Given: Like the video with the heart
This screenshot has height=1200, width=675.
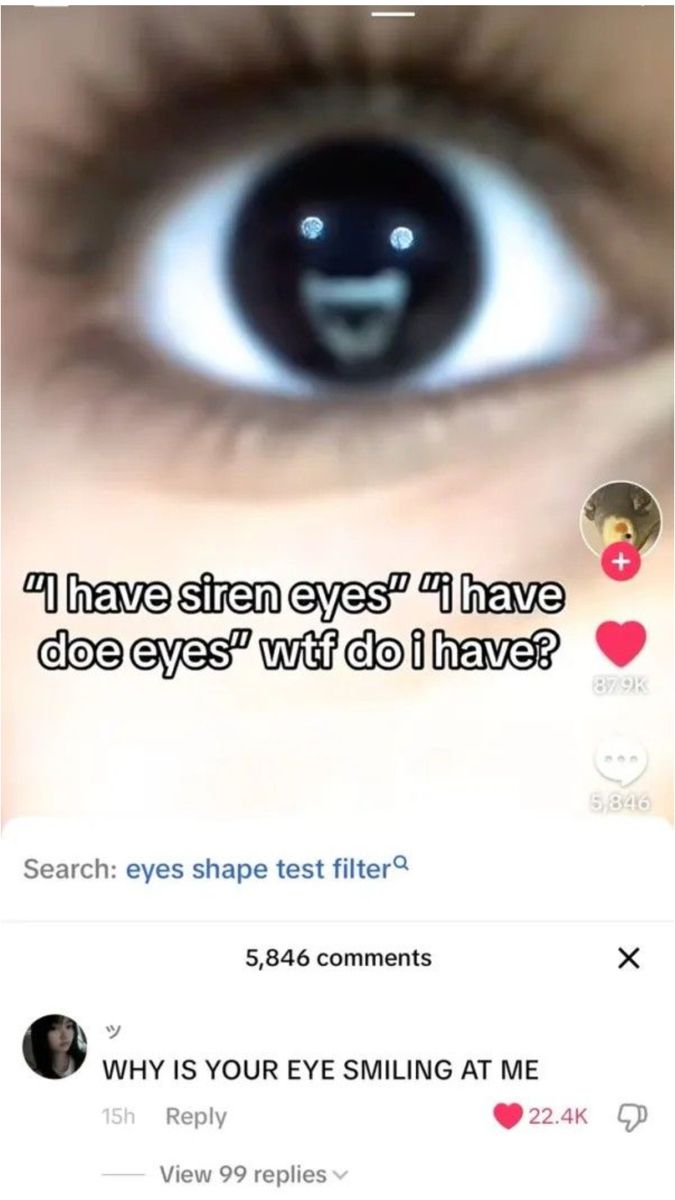Looking at the screenshot, I should (x=621, y=644).
